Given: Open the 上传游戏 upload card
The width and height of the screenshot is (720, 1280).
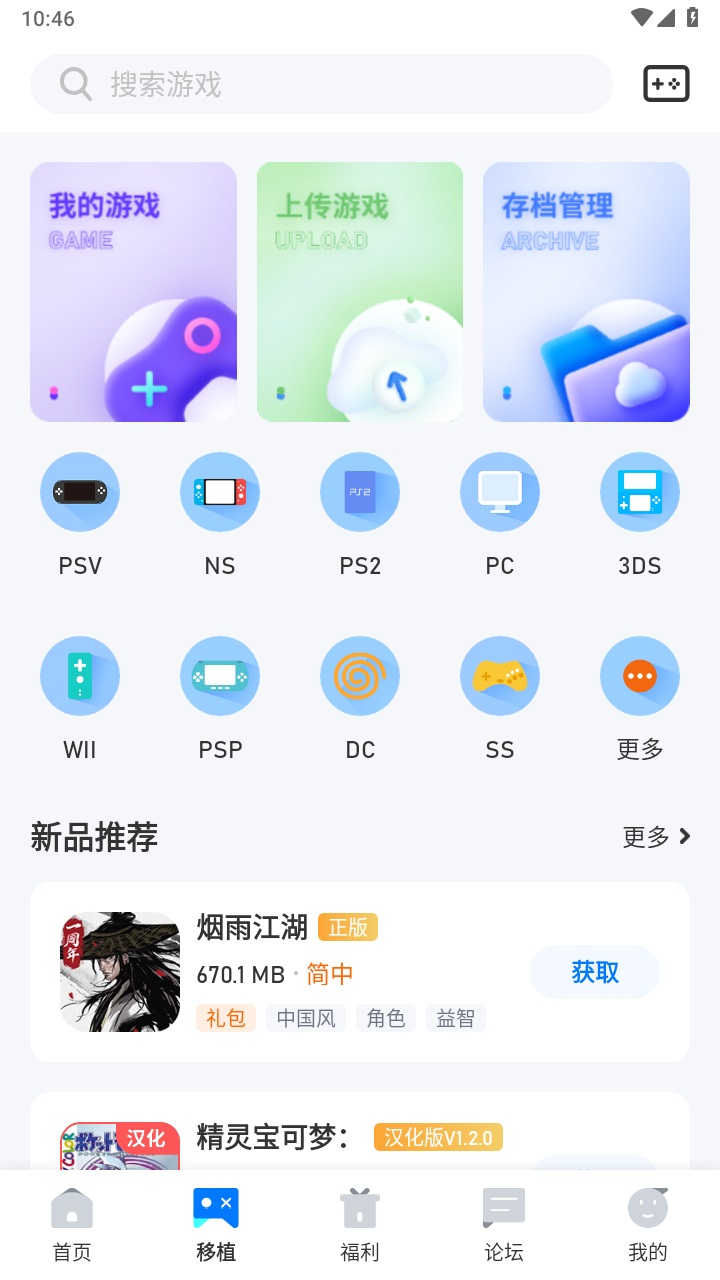Looking at the screenshot, I should click(360, 292).
